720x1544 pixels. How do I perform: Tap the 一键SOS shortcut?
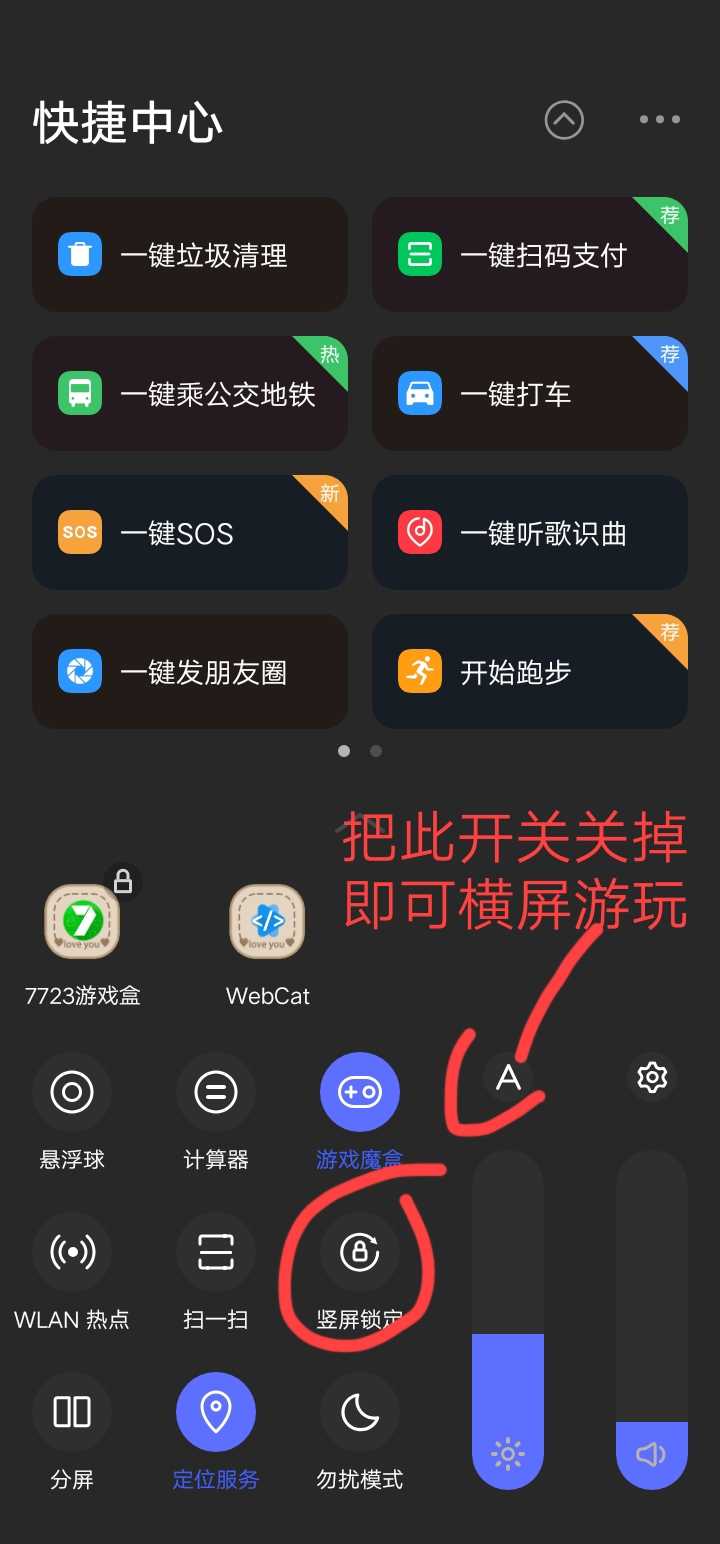190,532
